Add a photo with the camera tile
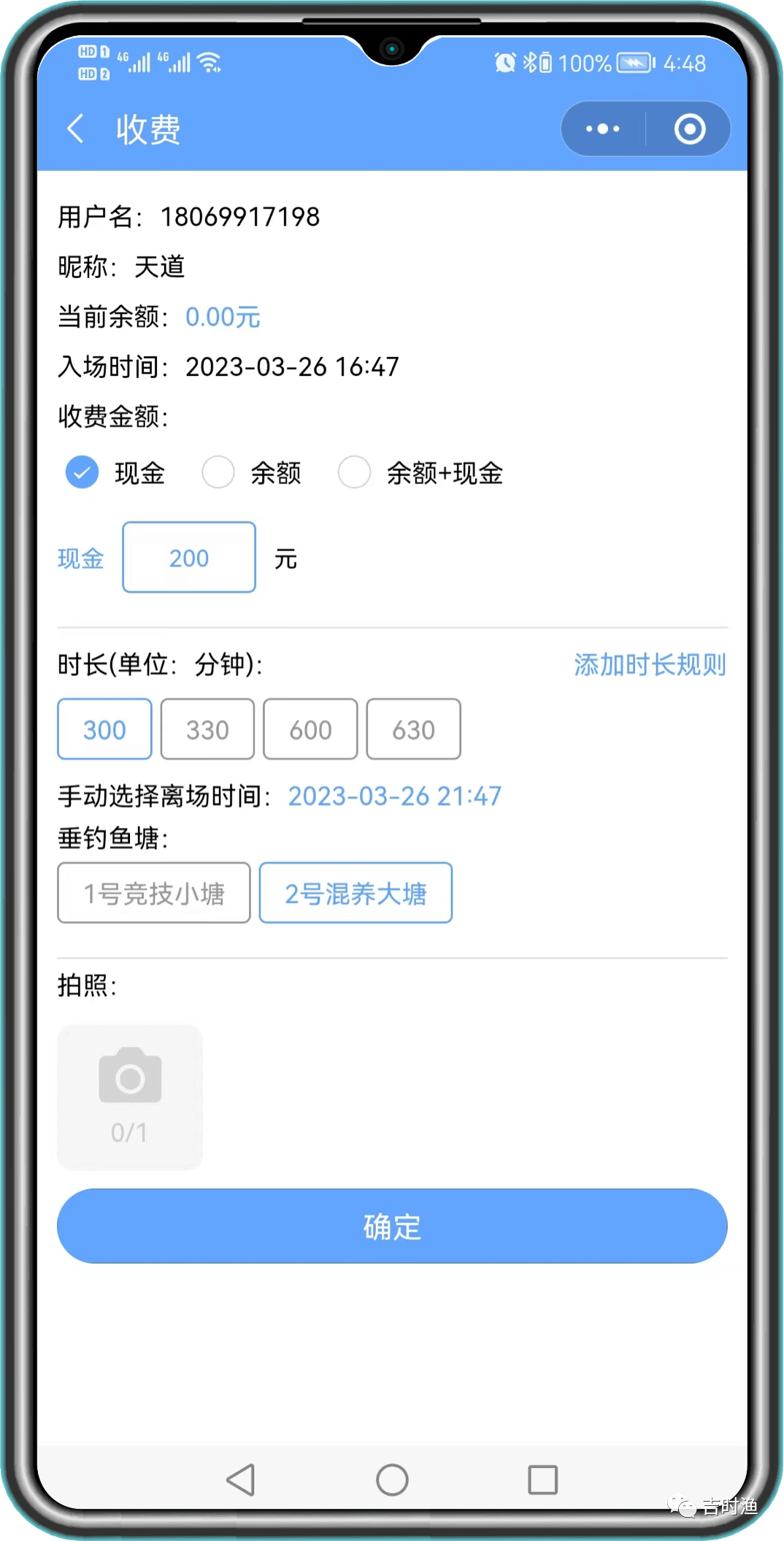784x1541 pixels. (130, 1097)
